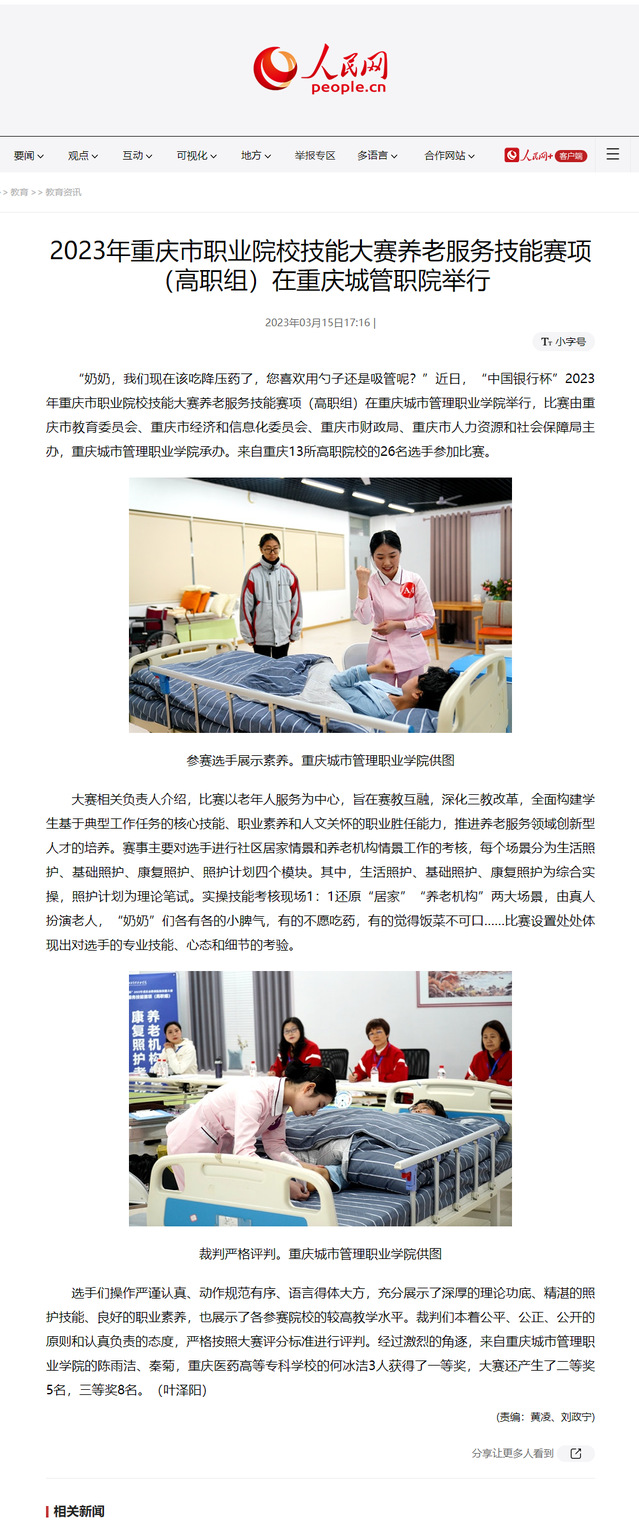Viewport: 639px width, 1529px height.
Task: Expand the 多语言 language menu
Action: (378, 156)
